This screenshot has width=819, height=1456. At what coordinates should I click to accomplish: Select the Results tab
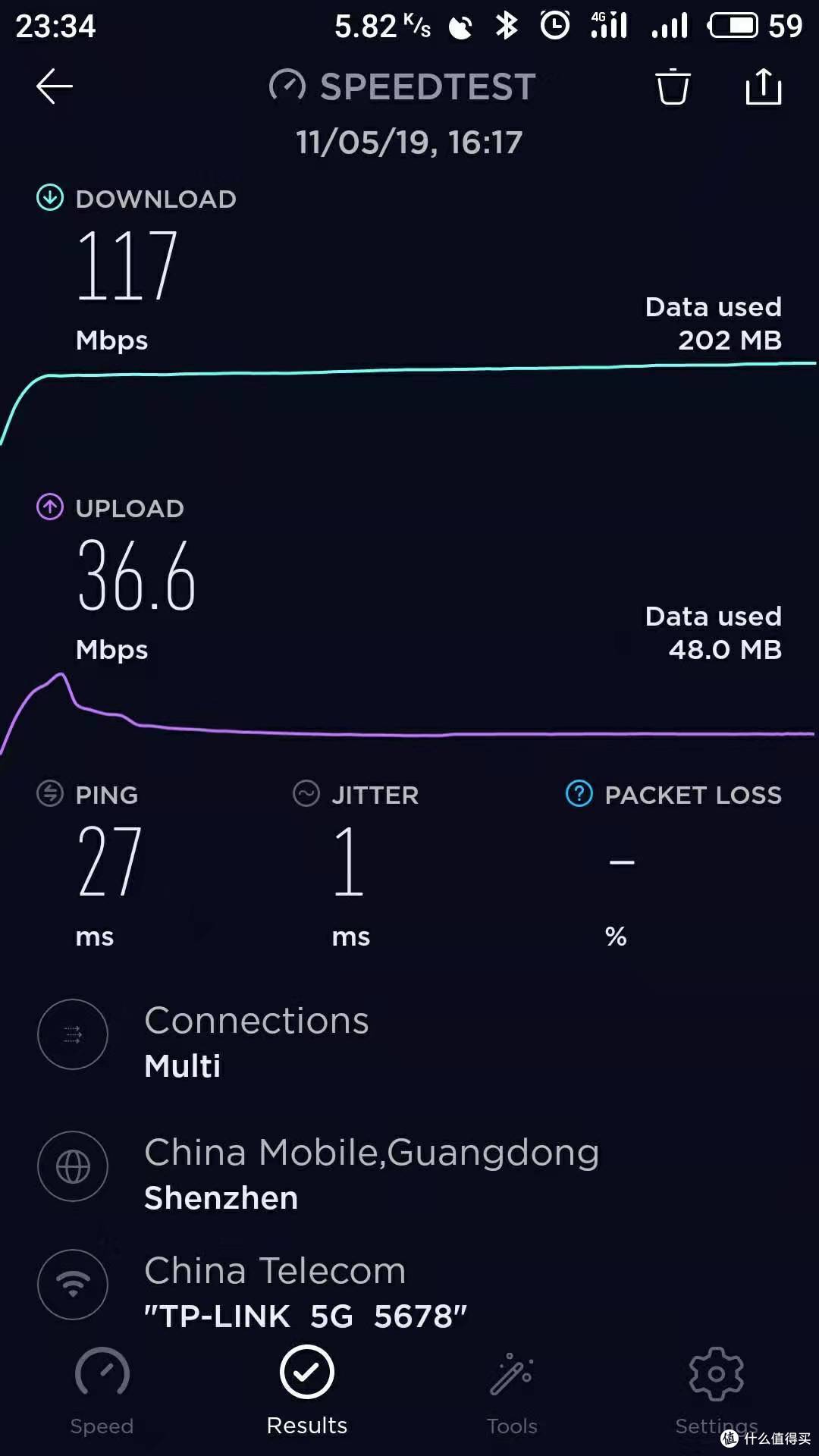click(x=307, y=1392)
